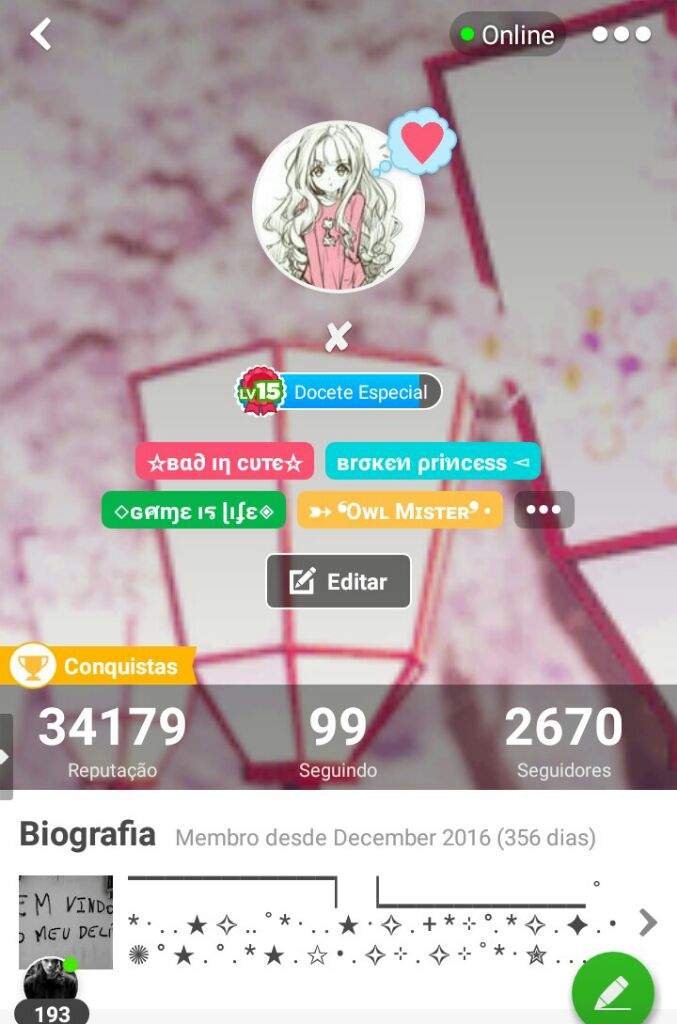Image resolution: width=677 pixels, height=1024 pixels.
Task: Open the Seguidores list
Action: [x=563, y=741]
